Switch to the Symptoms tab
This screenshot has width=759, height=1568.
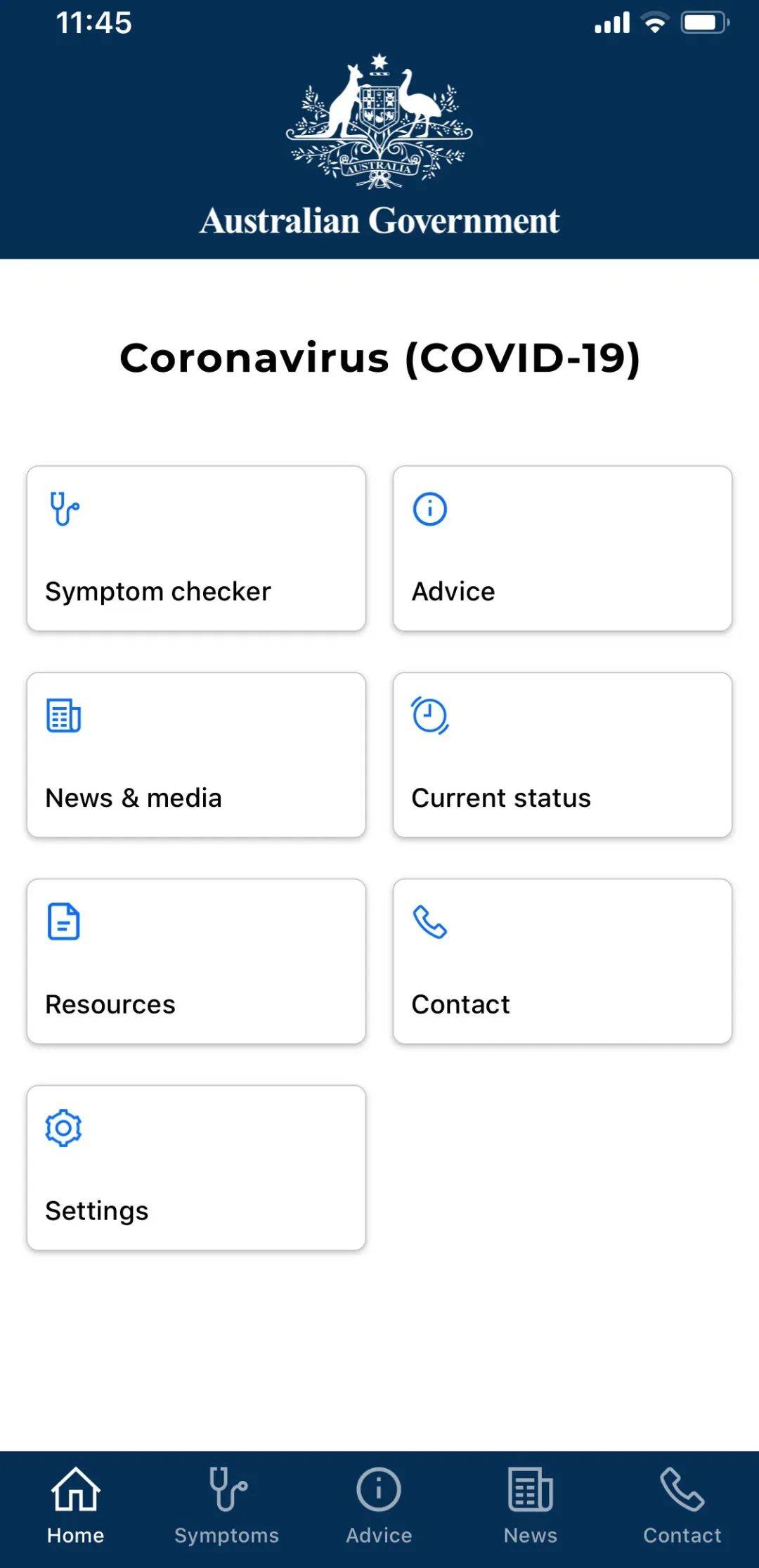pos(227,1506)
